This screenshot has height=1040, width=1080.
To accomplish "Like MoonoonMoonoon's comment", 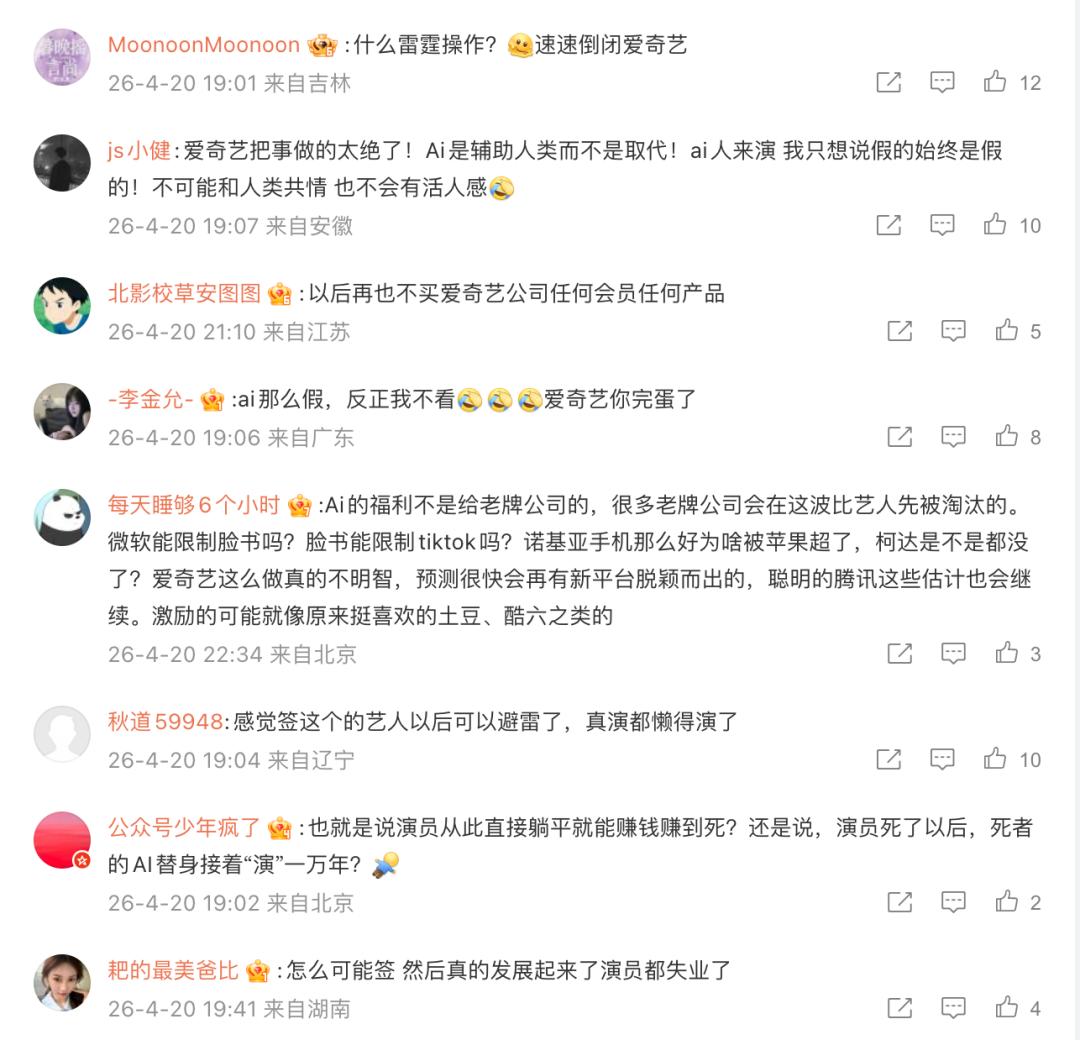I will (x=995, y=82).
